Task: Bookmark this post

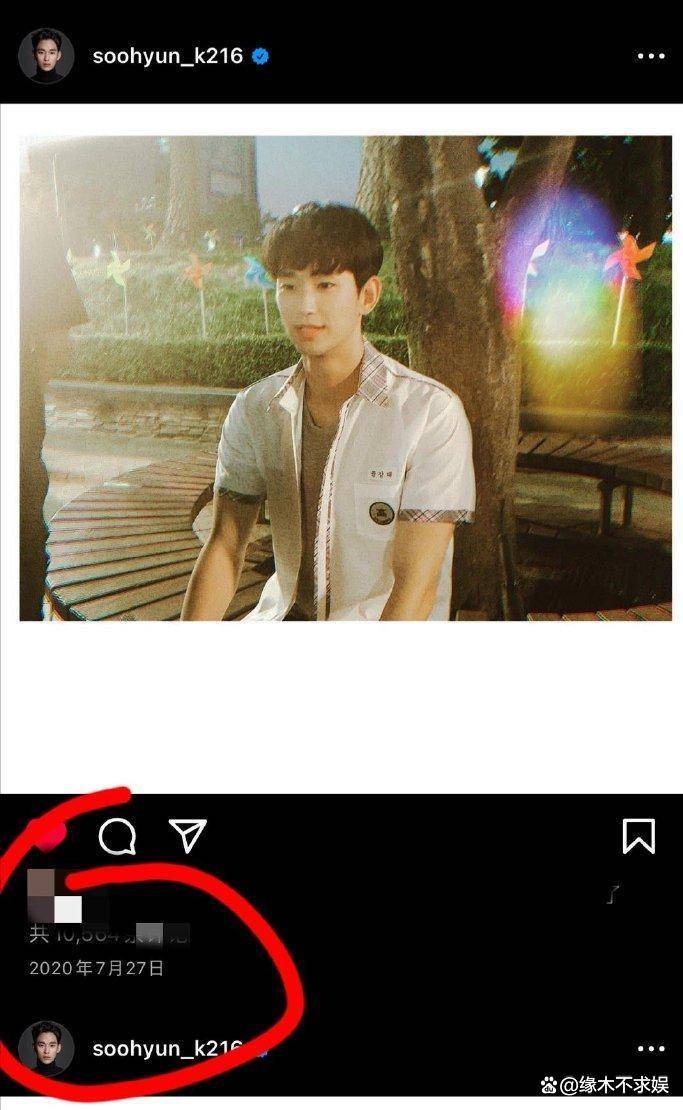Action: pyautogui.click(x=638, y=836)
